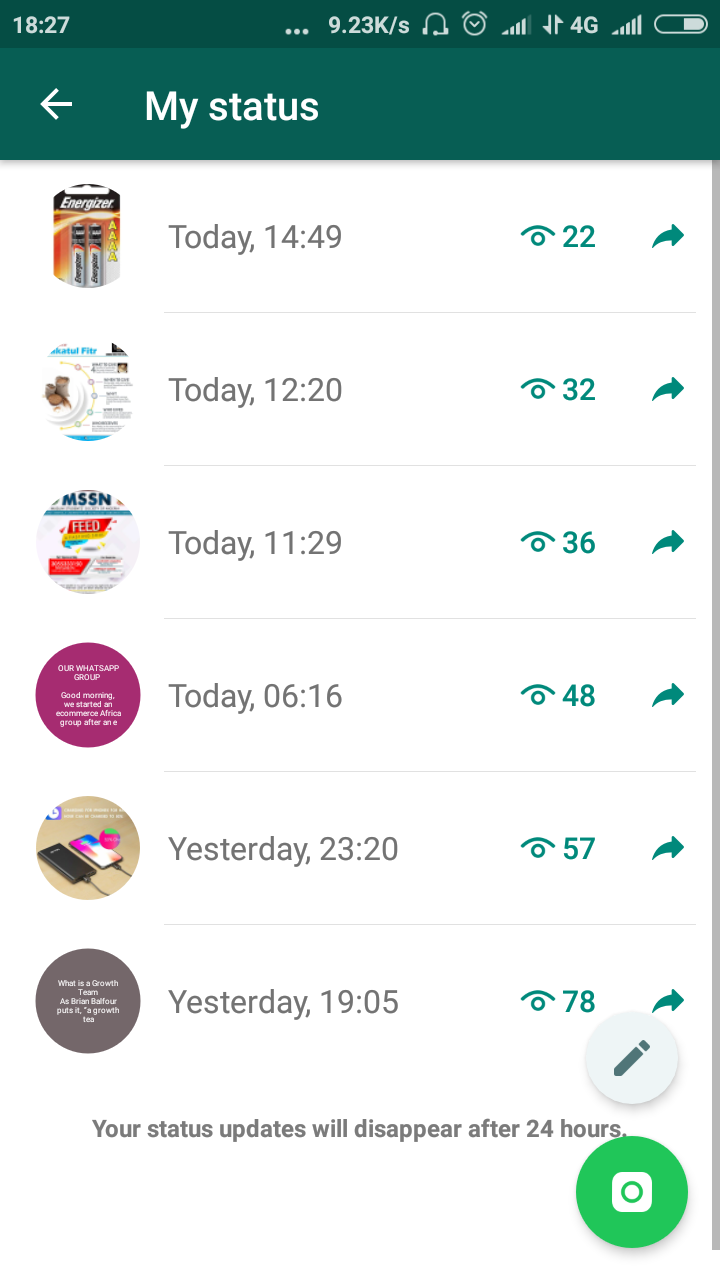Open the Energizer battery status thumbnail

tap(88, 236)
